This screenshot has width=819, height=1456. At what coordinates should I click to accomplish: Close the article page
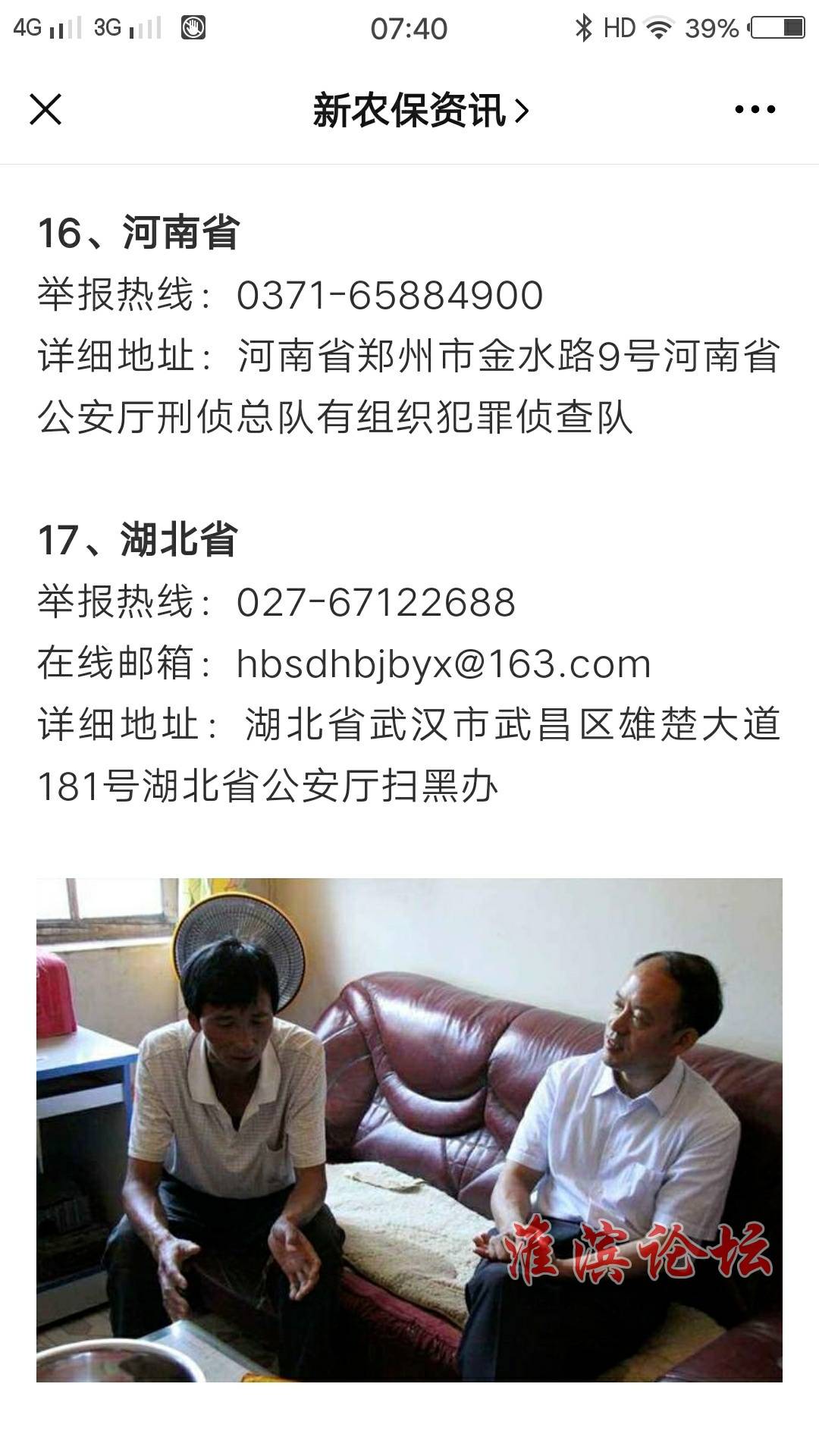point(45,110)
